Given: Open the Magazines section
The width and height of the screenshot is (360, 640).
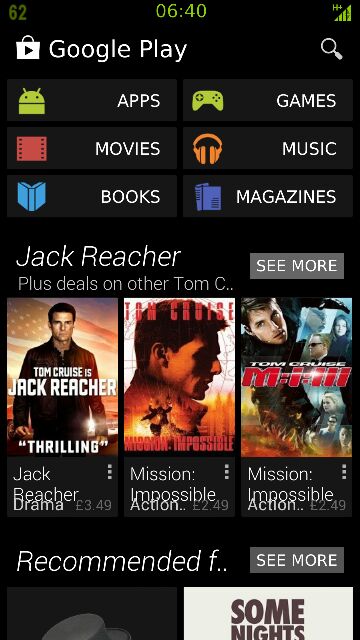Looking at the screenshot, I should [x=268, y=196].
